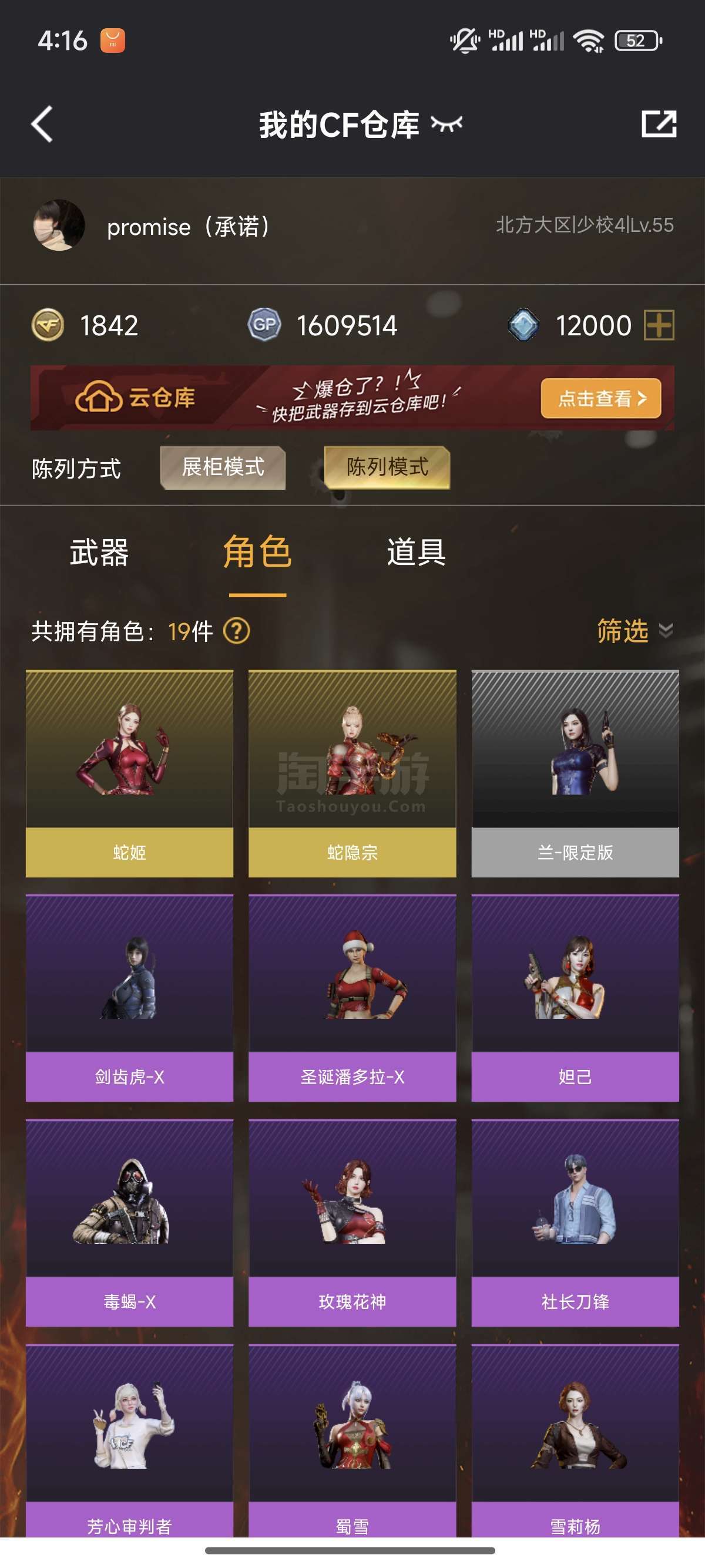Image resolution: width=705 pixels, height=1568 pixels.
Task: View the 社长刀锋 character
Action: coord(575,1223)
